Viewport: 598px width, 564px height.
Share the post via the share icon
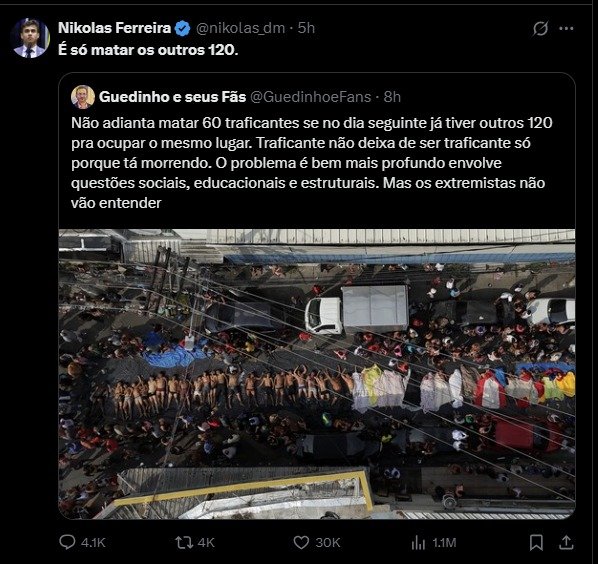click(567, 542)
